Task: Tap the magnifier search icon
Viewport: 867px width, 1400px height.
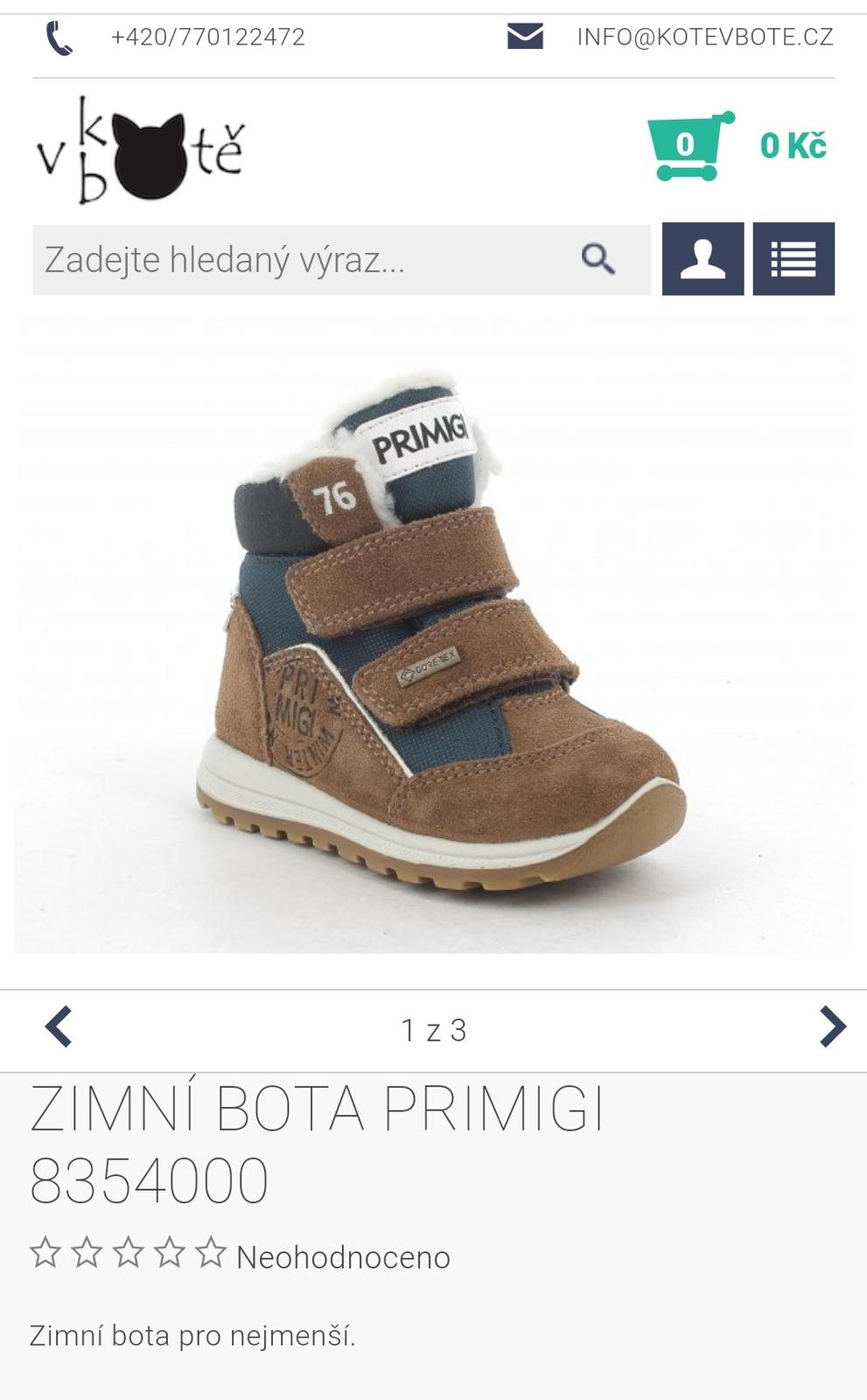Action: pos(598,259)
